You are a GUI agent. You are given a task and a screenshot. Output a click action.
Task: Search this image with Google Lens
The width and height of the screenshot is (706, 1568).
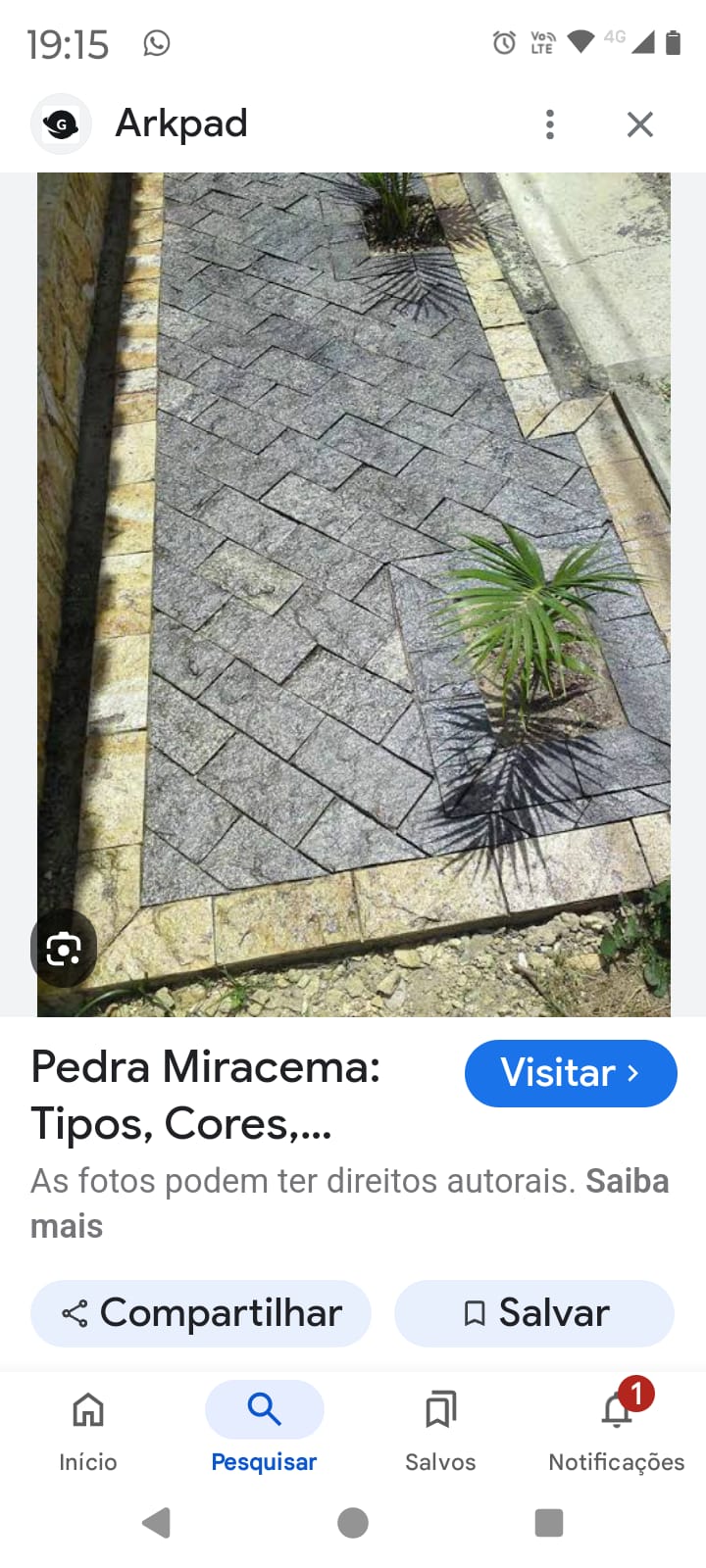[64, 949]
